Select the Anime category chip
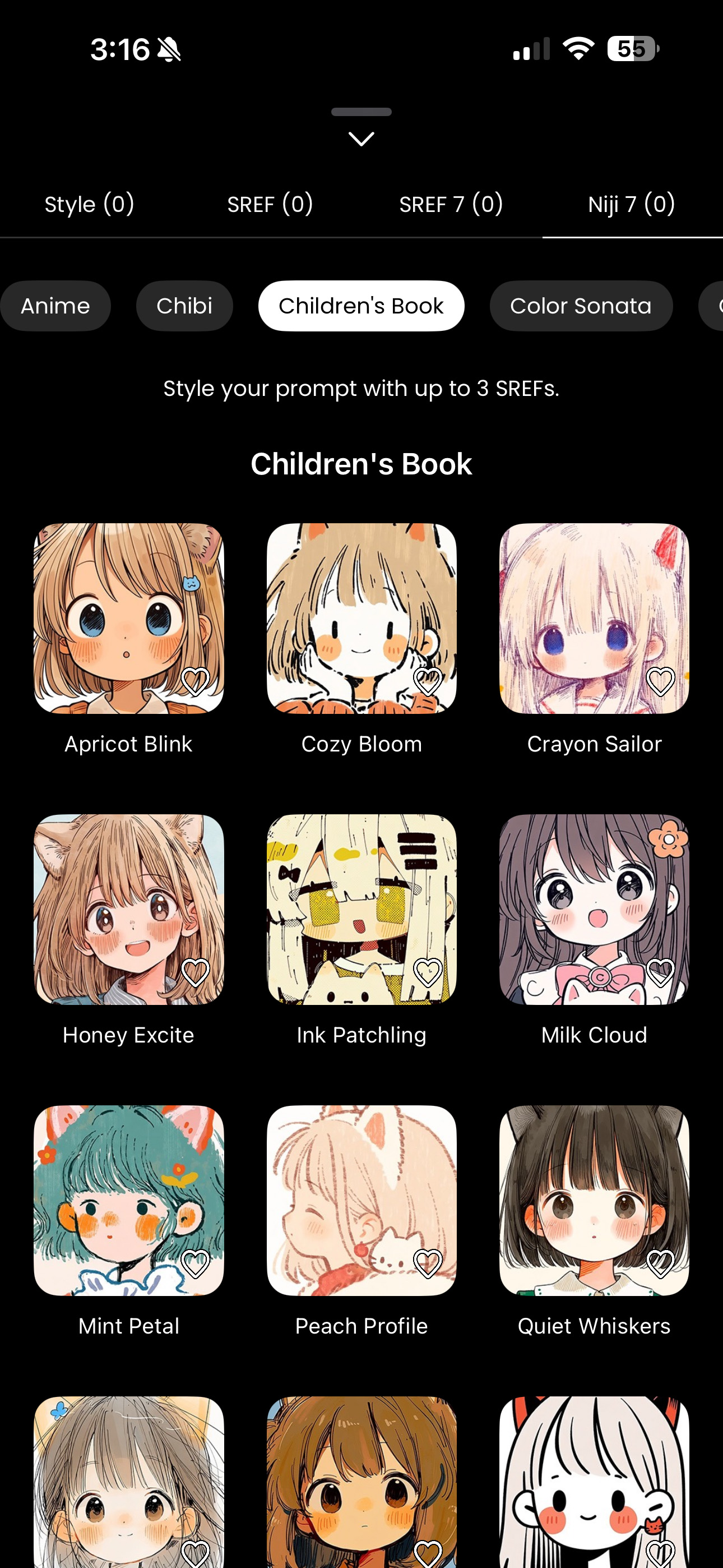723x1568 pixels. [55, 306]
